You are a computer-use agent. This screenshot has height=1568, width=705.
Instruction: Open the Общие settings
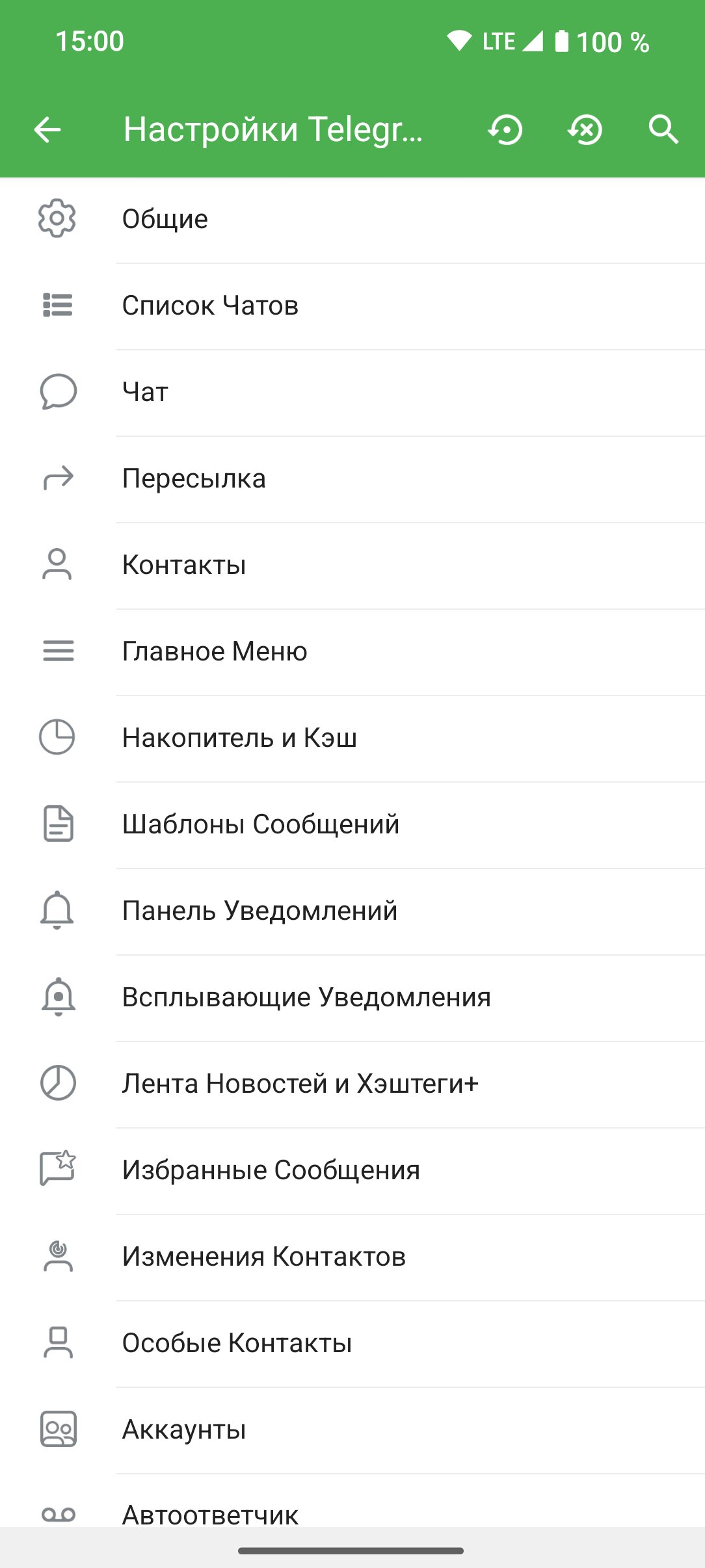pos(352,220)
